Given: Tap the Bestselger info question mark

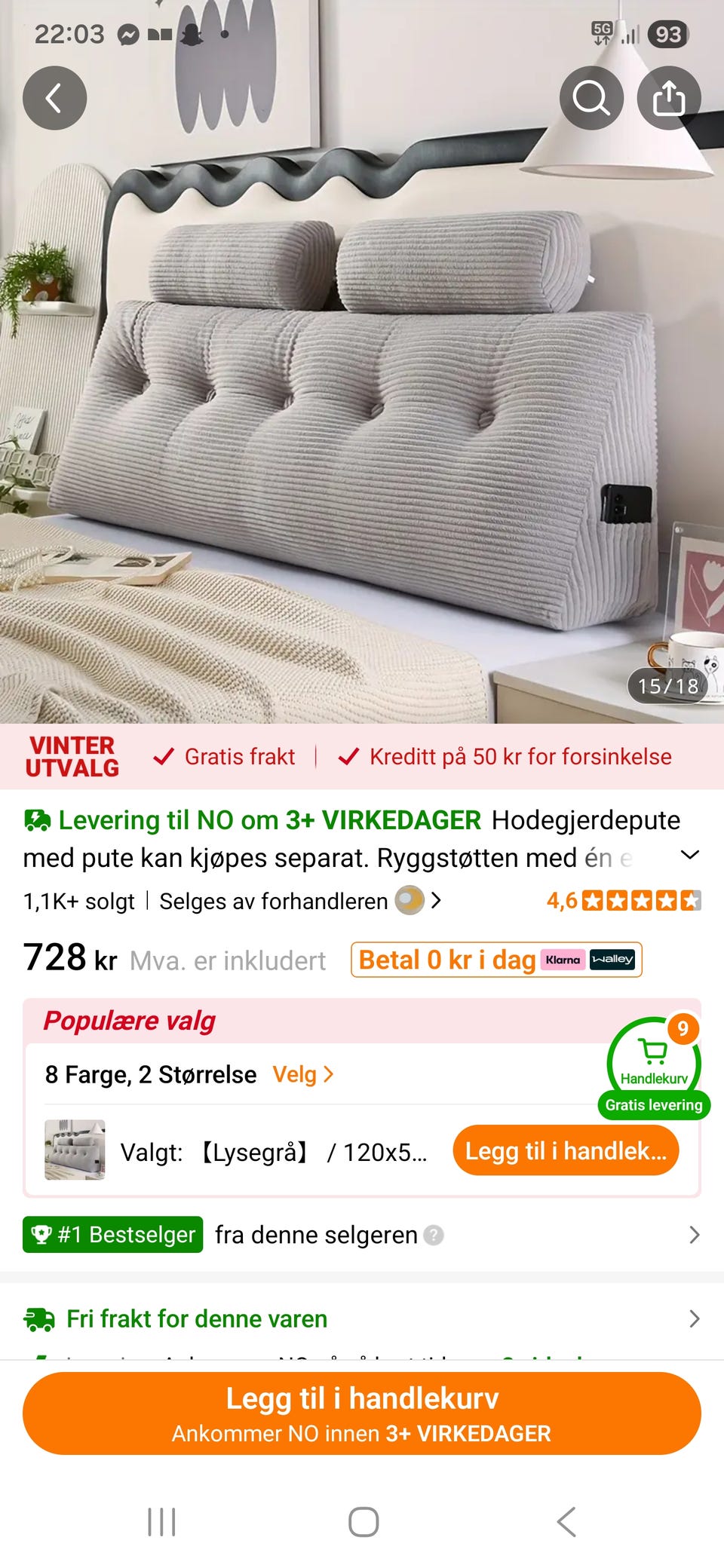Looking at the screenshot, I should click(433, 1235).
